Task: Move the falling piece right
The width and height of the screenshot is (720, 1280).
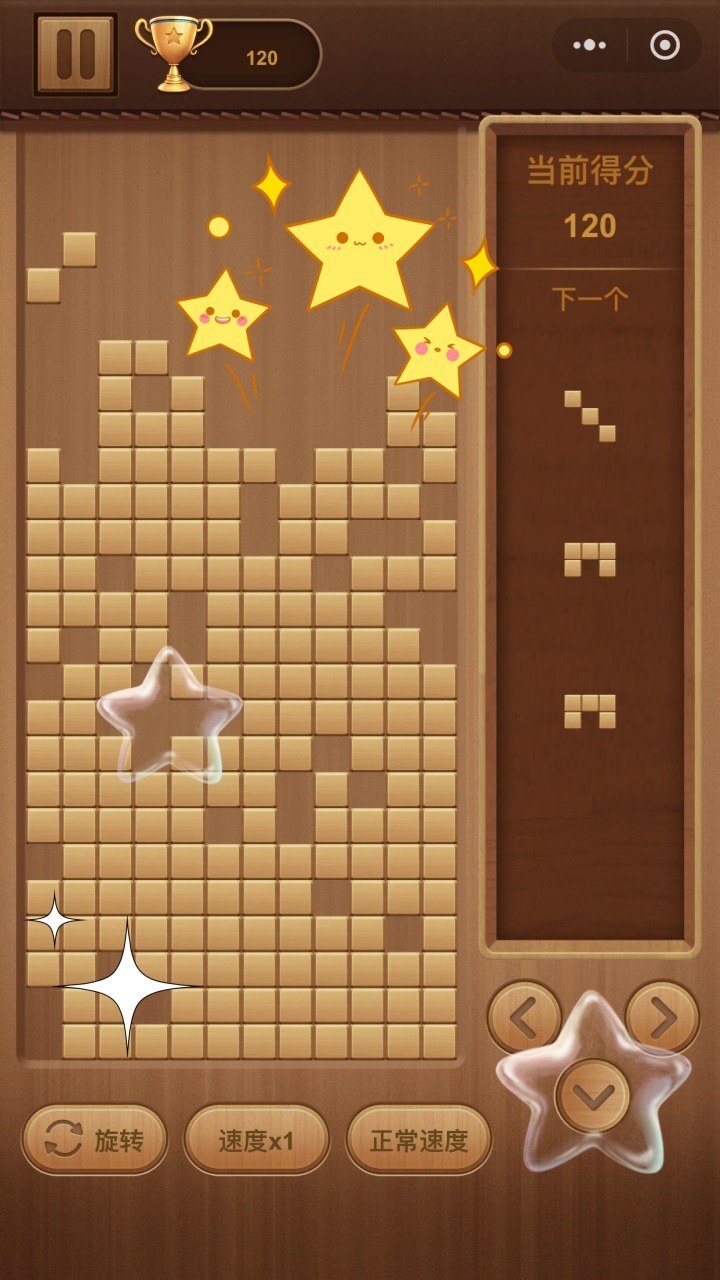Action: (661, 1018)
